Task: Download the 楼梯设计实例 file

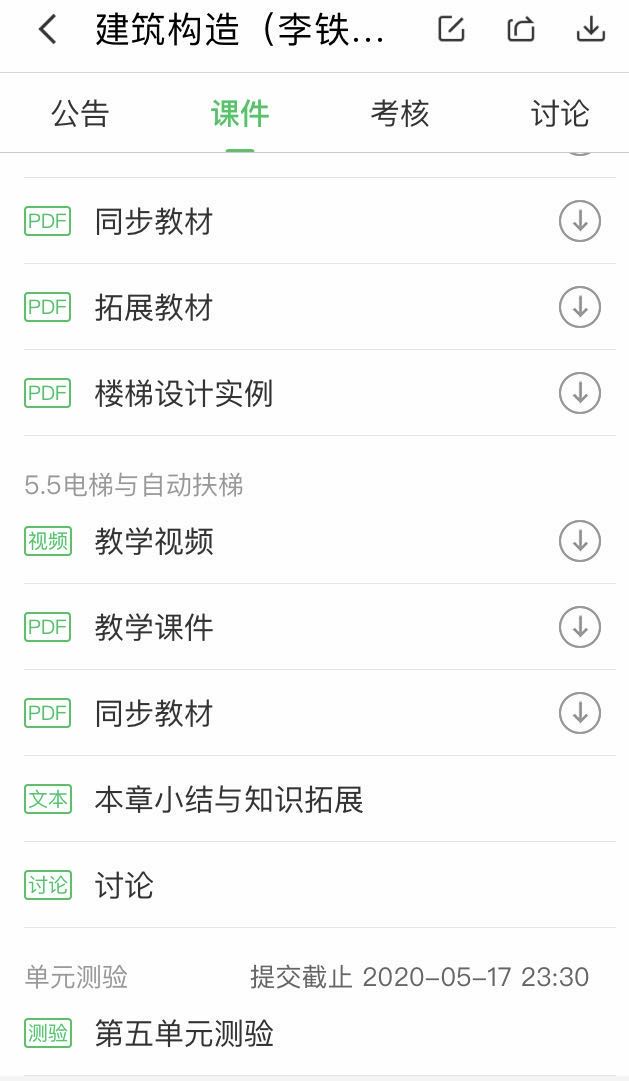Action: (580, 393)
